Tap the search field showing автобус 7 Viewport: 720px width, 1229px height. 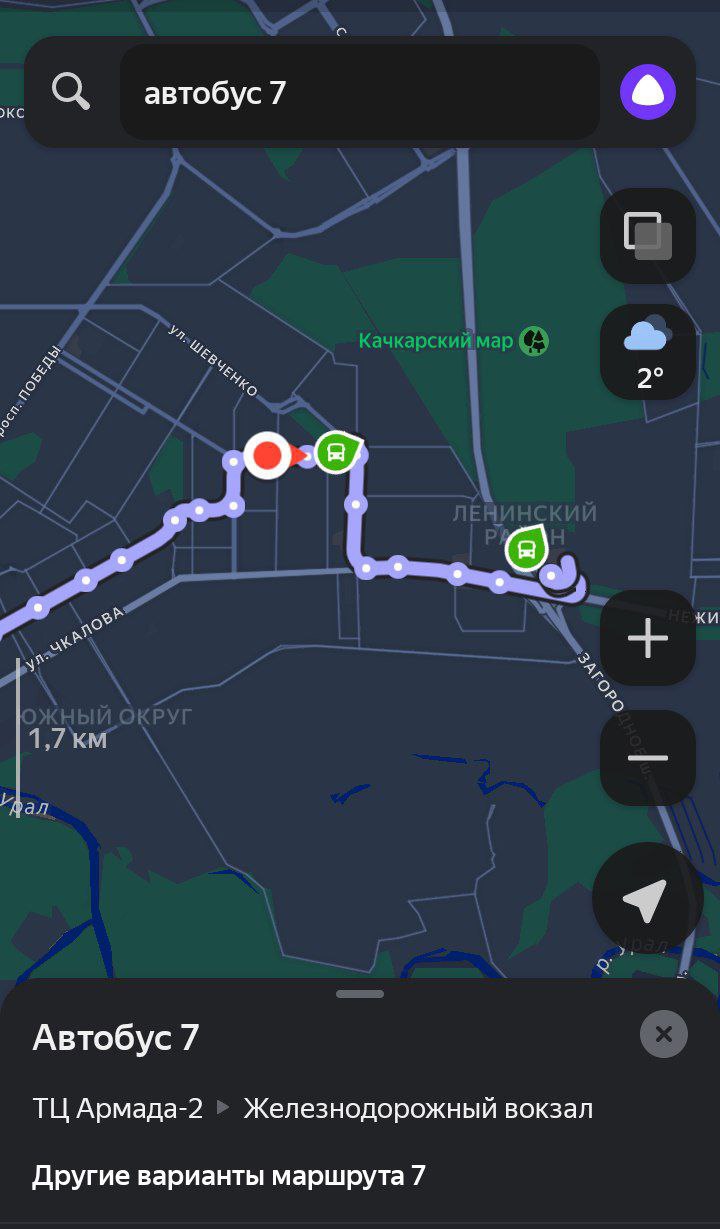[360, 93]
